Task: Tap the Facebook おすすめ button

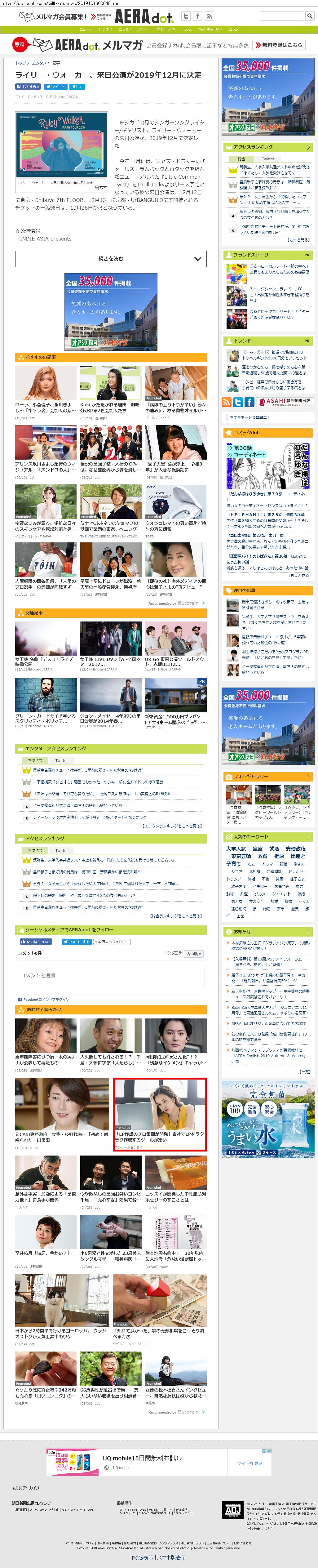Action: click(x=28, y=87)
